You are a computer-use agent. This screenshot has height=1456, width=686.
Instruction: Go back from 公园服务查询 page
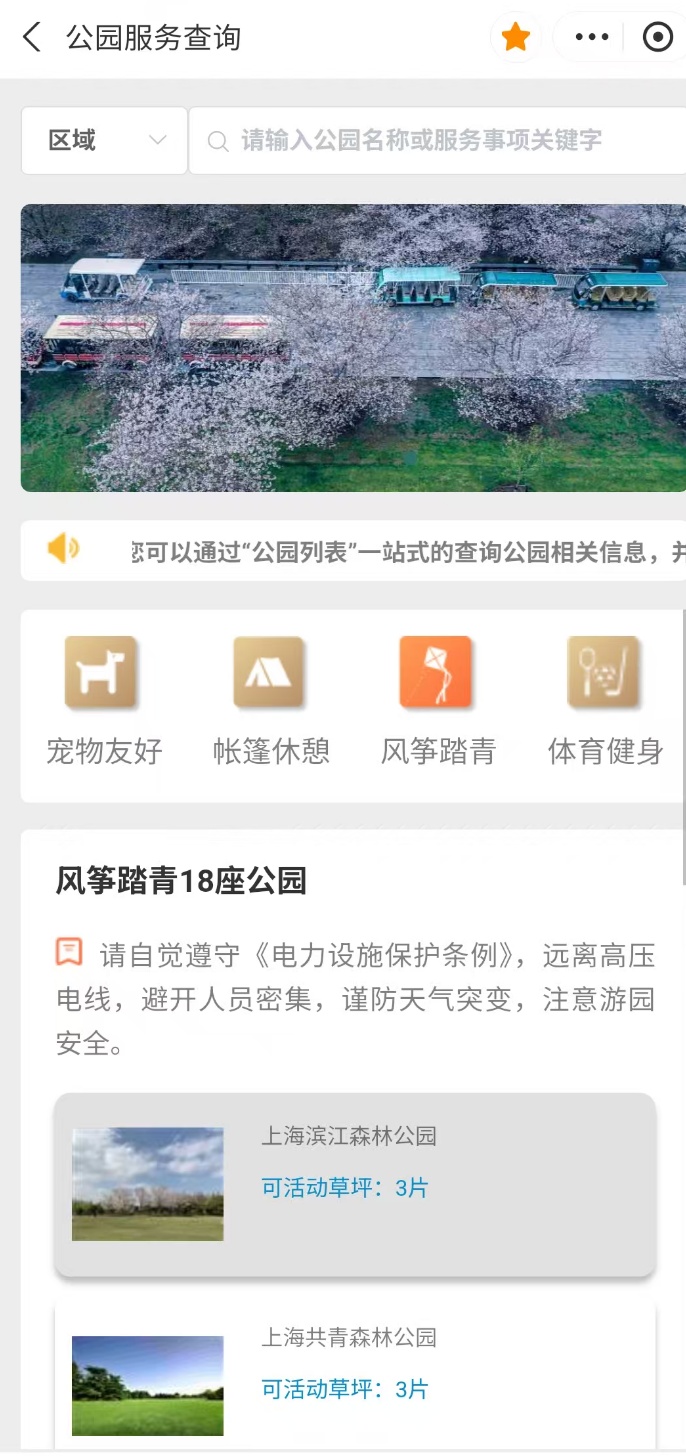click(x=32, y=38)
